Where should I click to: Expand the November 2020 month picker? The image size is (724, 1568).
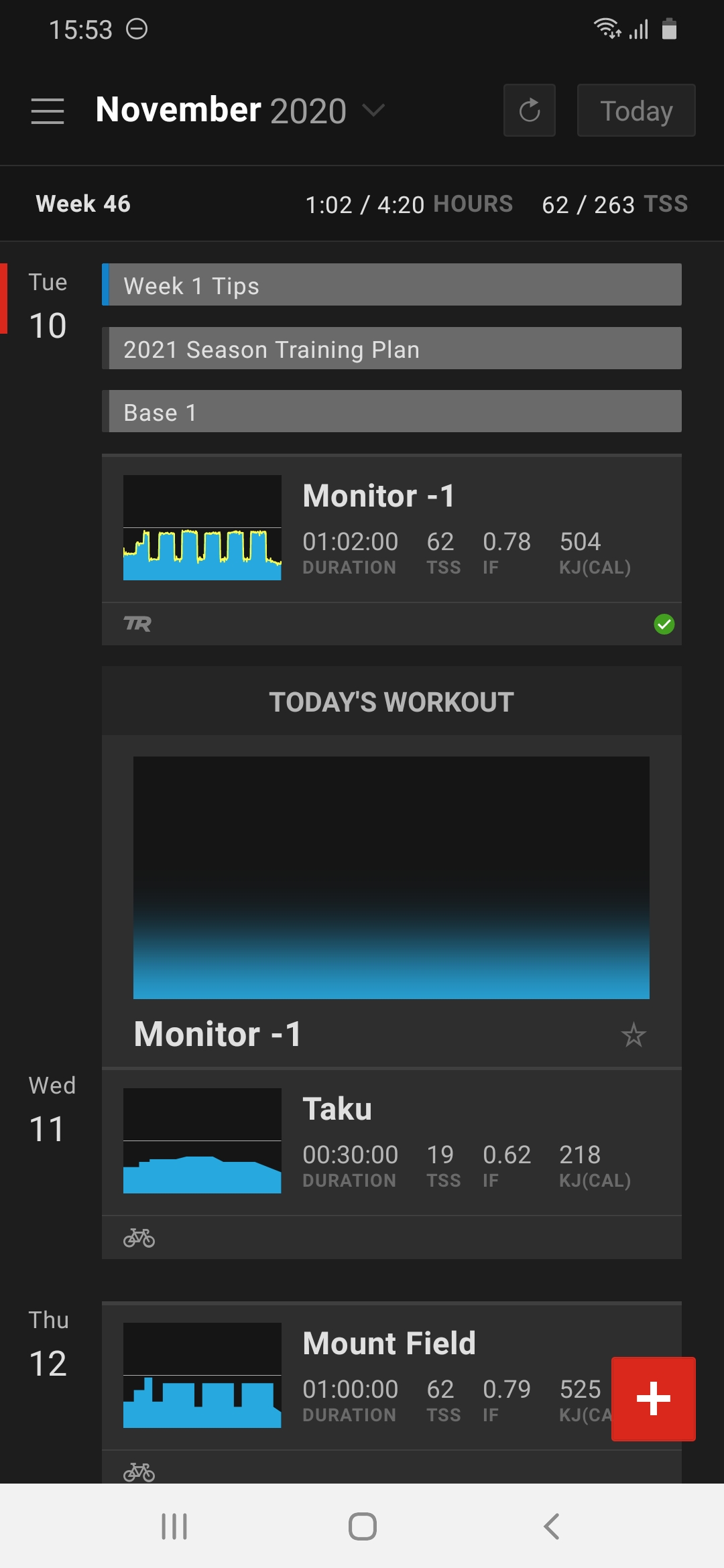click(x=240, y=111)
